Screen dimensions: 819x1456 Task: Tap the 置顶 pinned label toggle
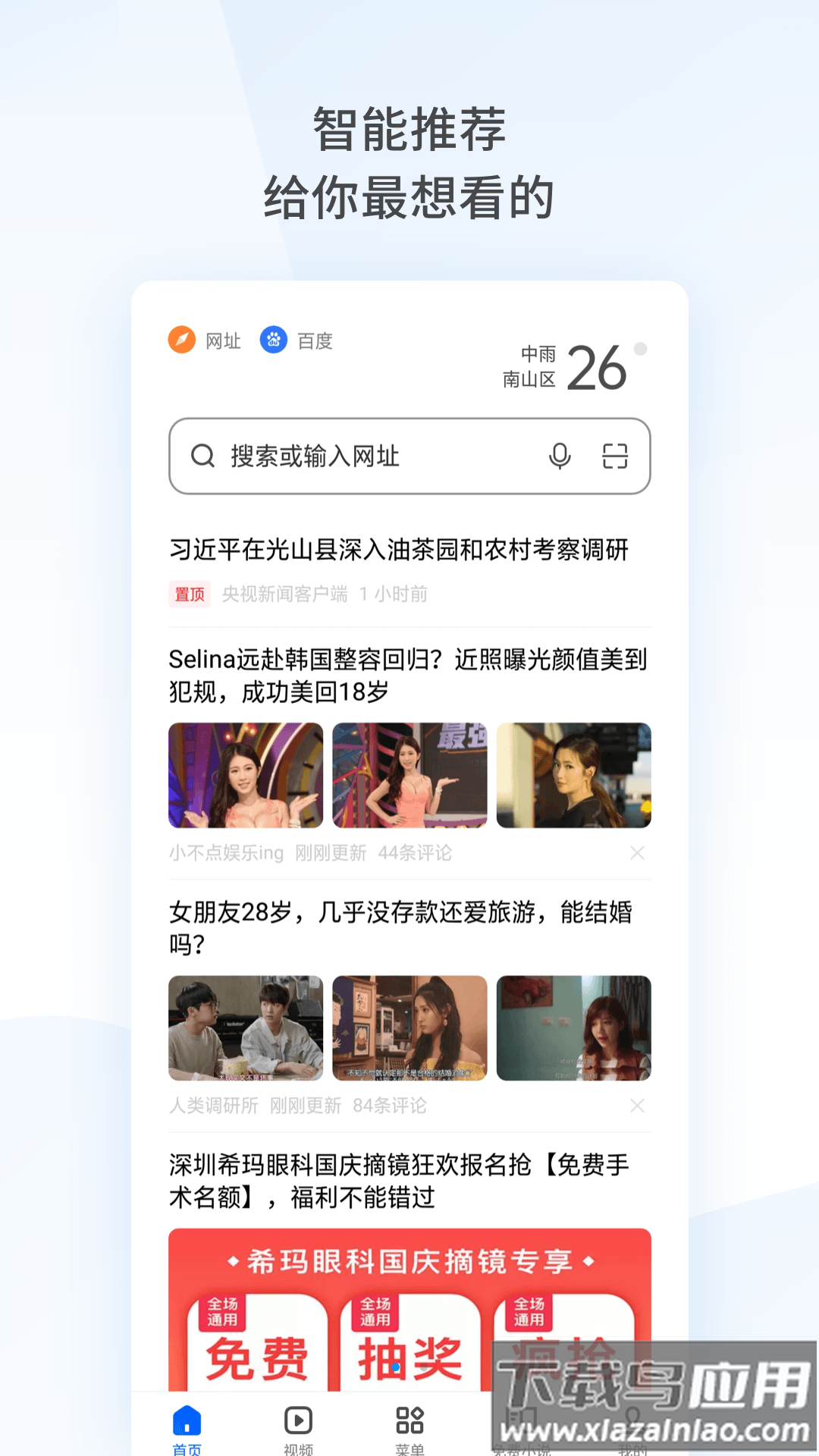tap(190, 595)
